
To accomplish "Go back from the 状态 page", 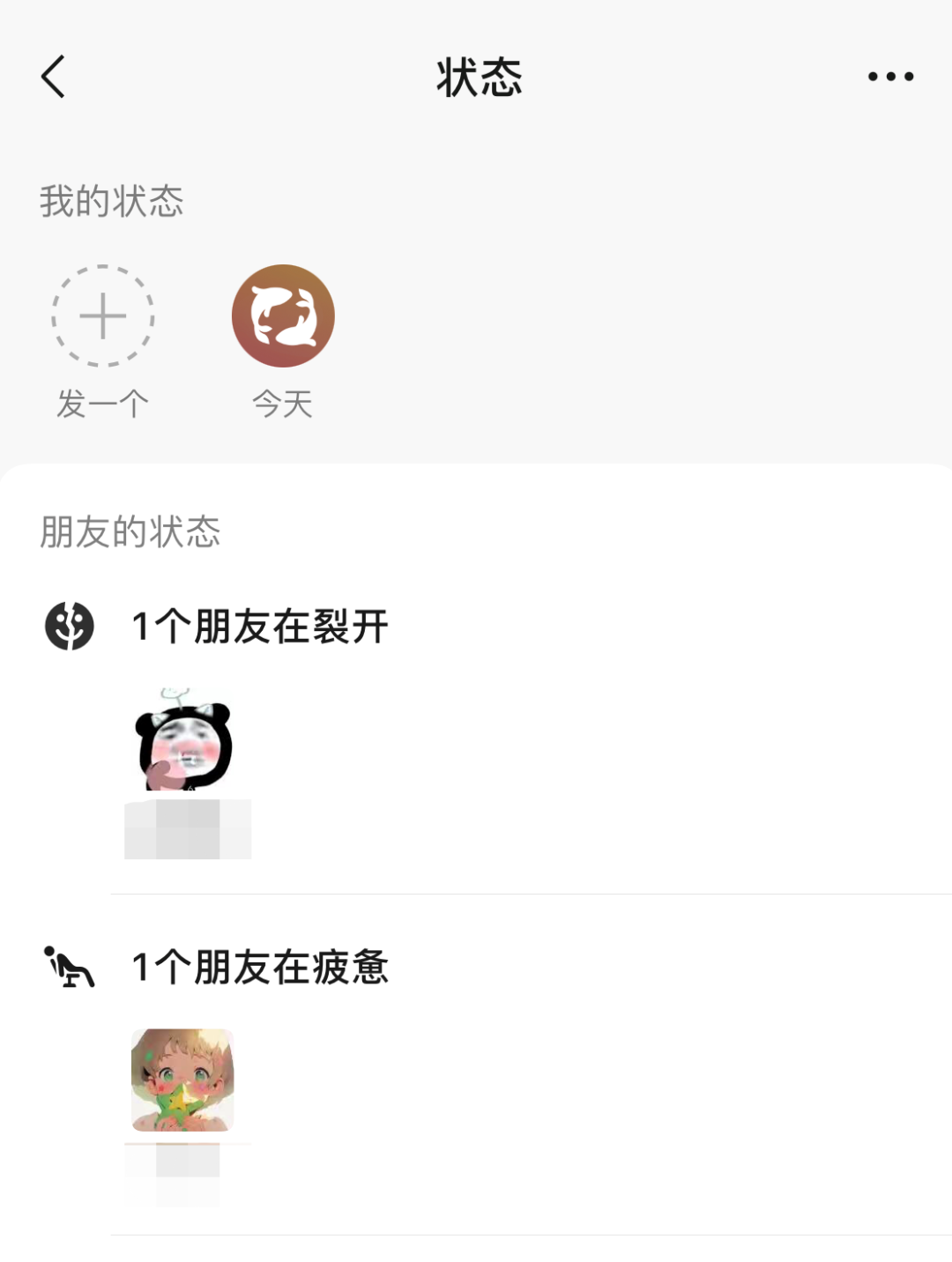I will click(x=54, y=77).
